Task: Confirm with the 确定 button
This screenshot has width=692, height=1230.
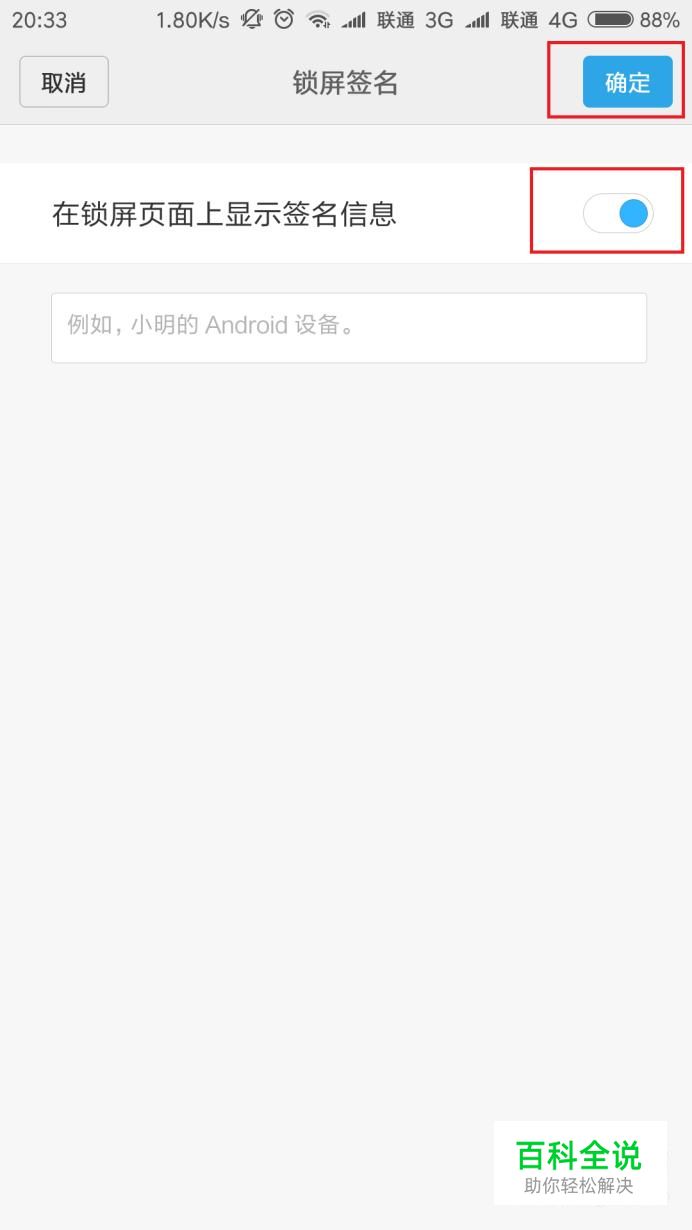Action: pos(628,82)
